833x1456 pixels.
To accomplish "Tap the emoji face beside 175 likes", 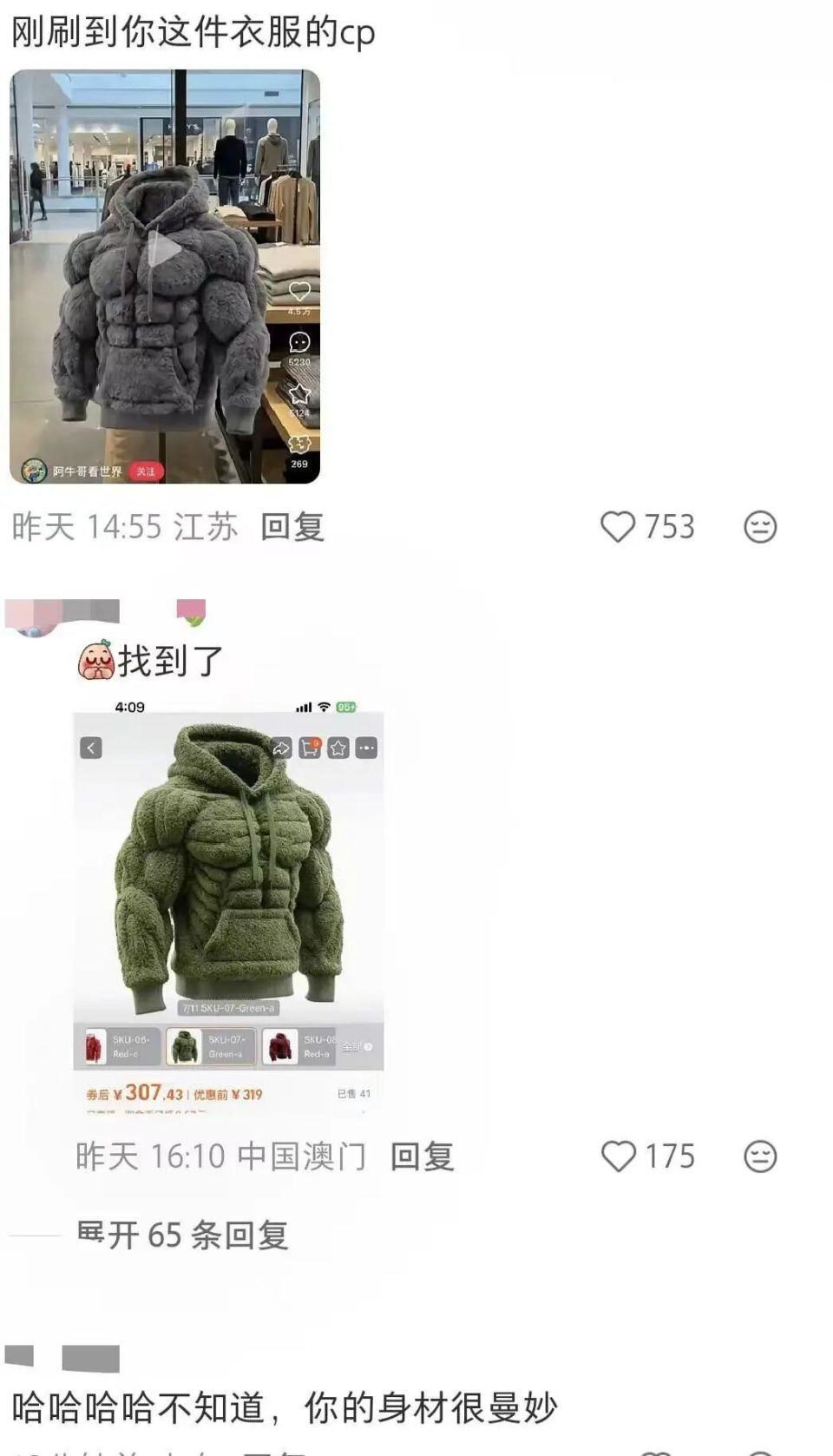I will (x=759, y=1157).
